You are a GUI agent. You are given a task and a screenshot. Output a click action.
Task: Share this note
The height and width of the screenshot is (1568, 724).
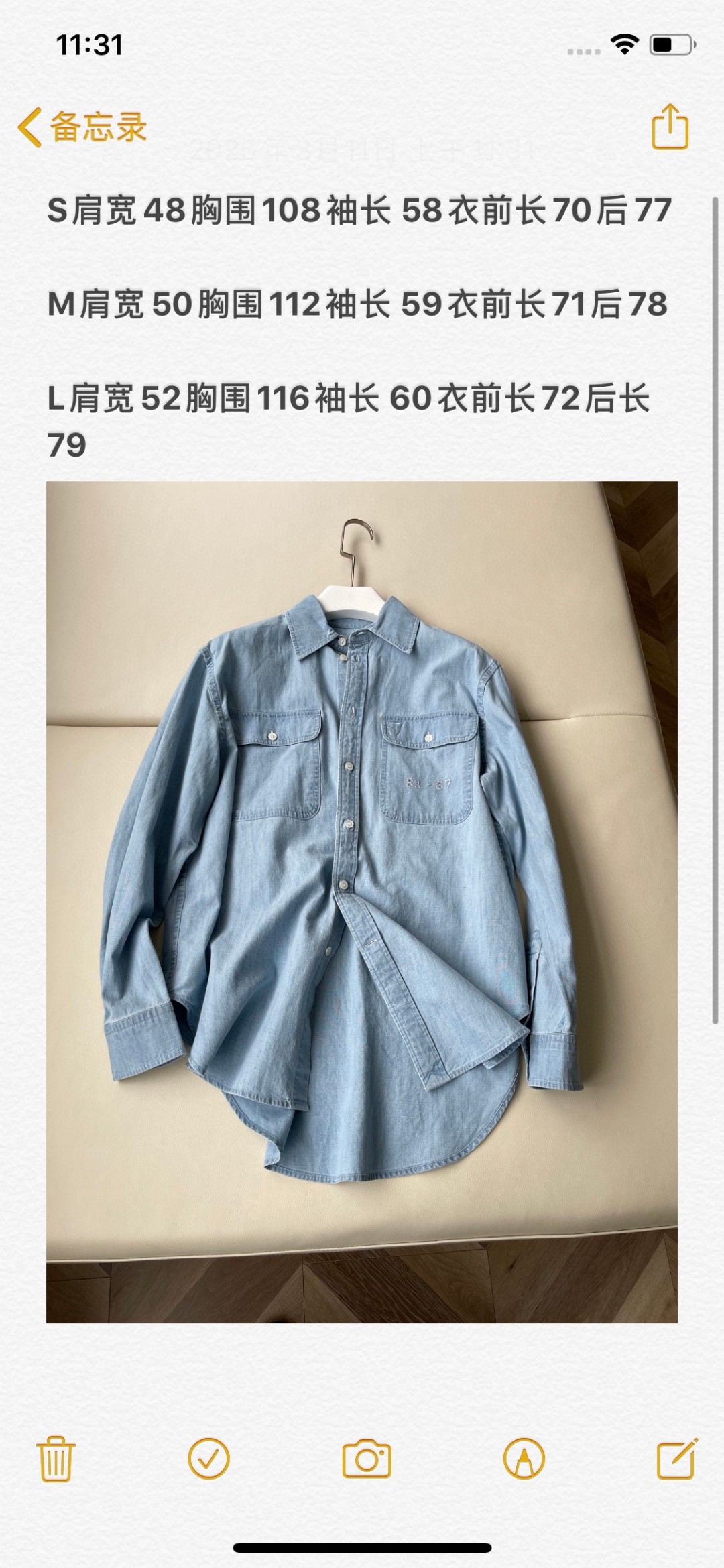tap(670, 127)
